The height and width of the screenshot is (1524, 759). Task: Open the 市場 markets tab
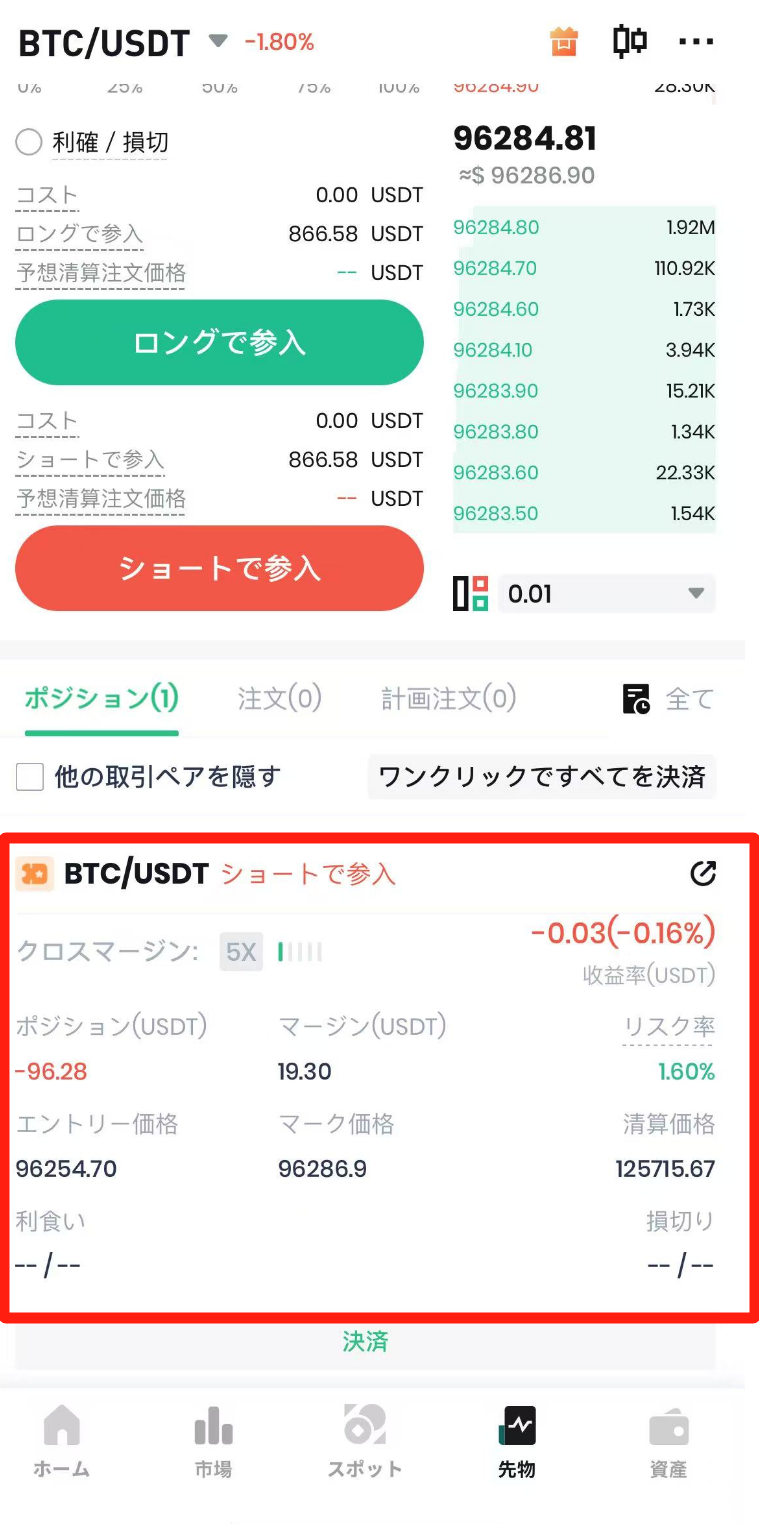(213, 1442)
